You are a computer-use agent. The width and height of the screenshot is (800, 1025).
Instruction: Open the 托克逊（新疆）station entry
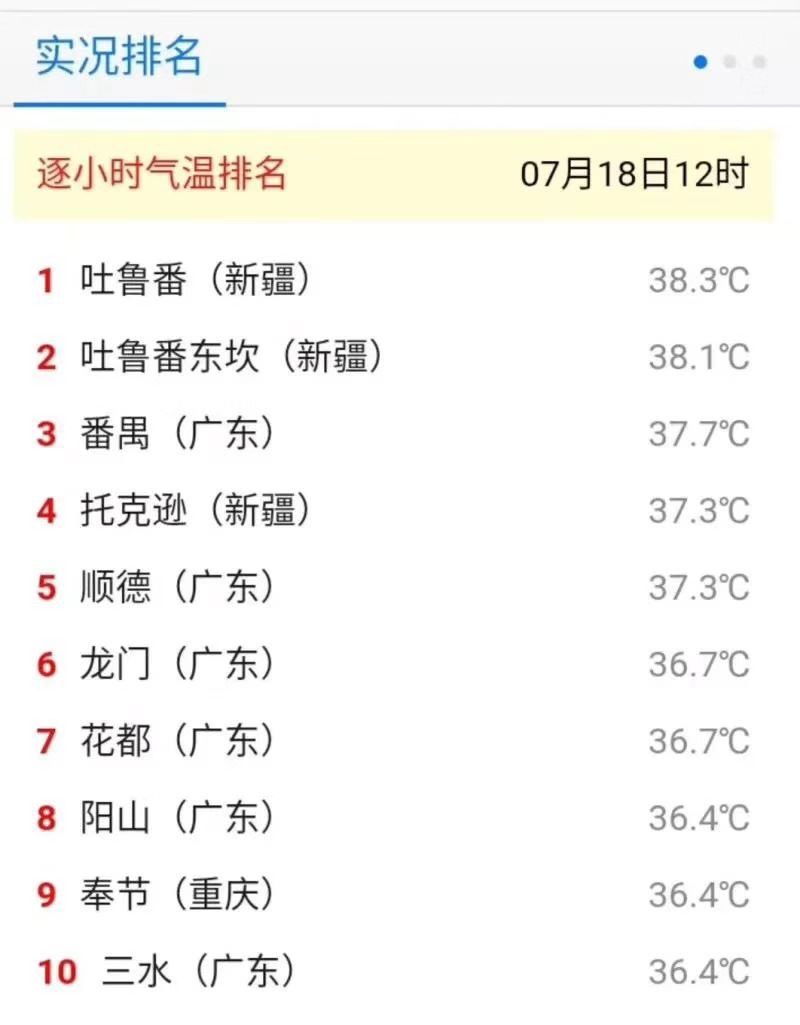point(195,510)
